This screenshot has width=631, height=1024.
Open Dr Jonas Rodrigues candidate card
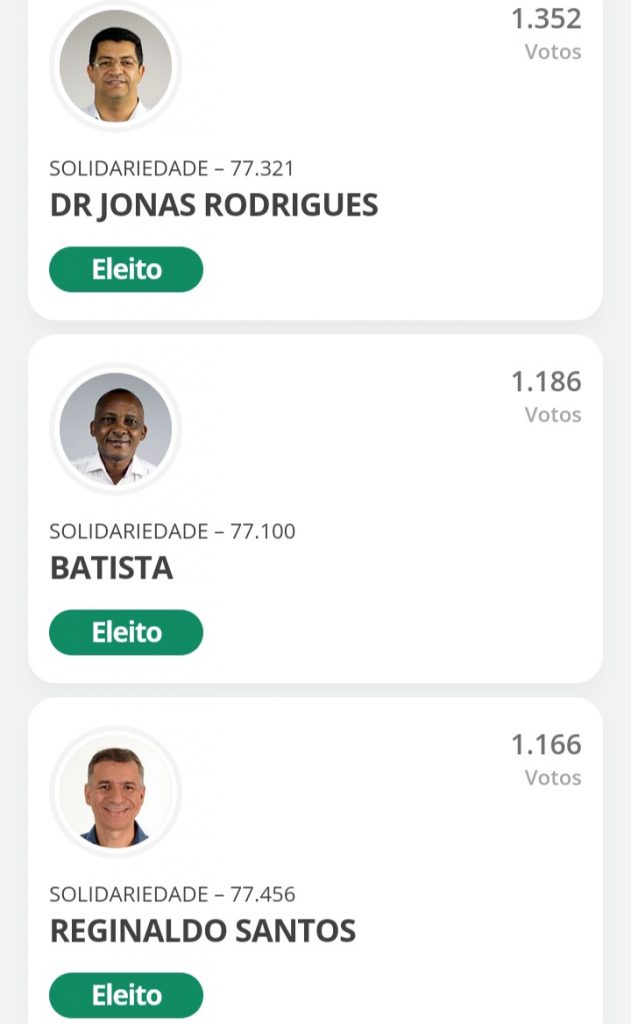214,204
